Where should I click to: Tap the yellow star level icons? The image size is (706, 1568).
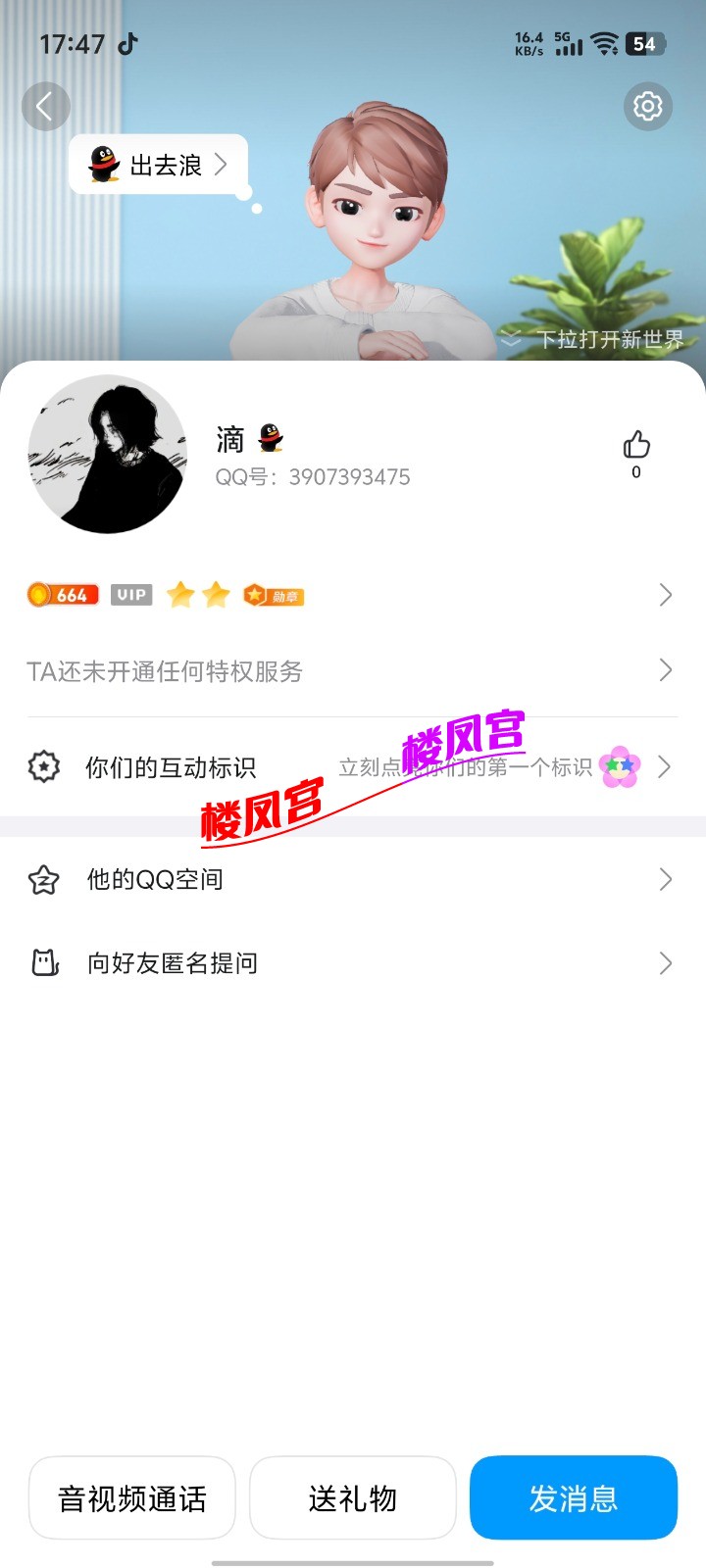[x=198, y=594]
